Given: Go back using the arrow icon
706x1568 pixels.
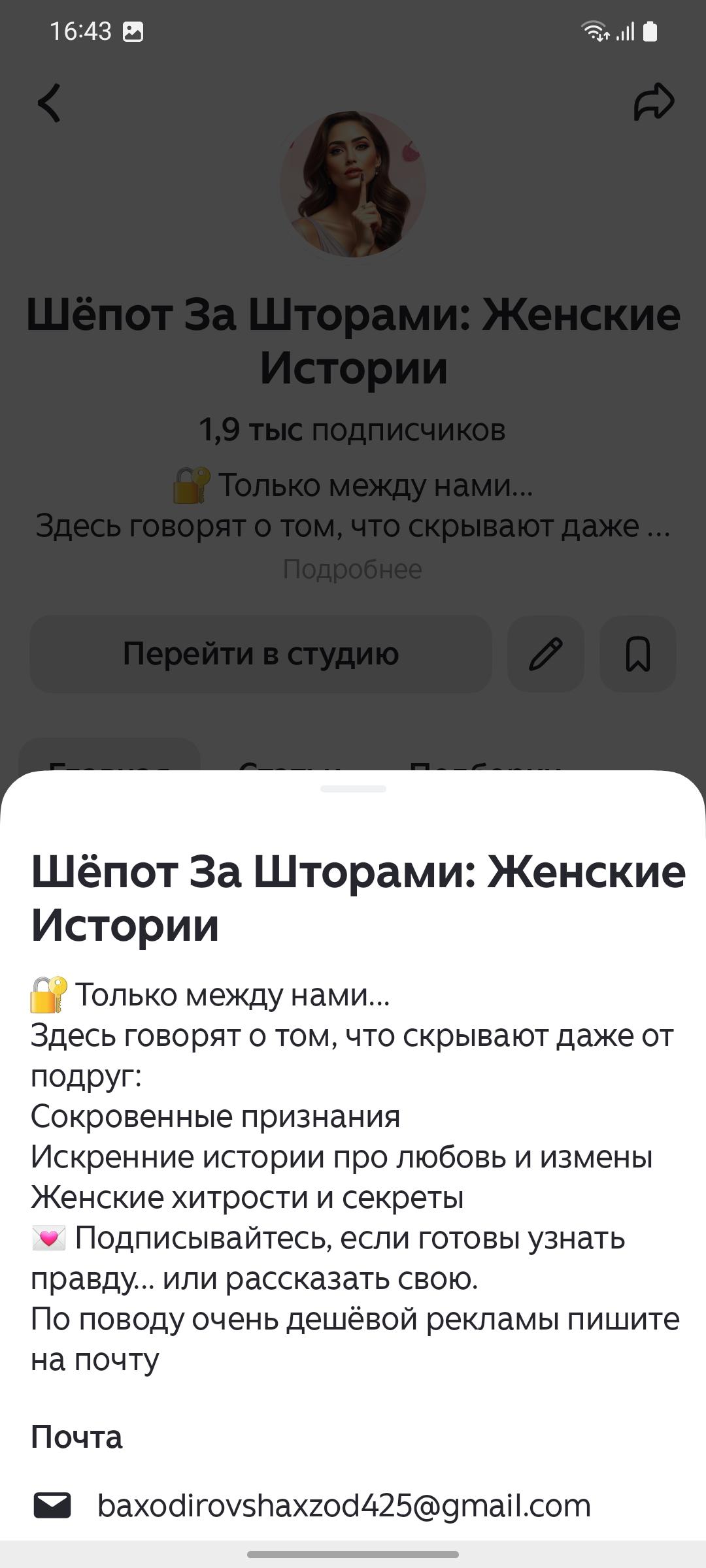Looking at the screenshot, I should tap(50, 103).
